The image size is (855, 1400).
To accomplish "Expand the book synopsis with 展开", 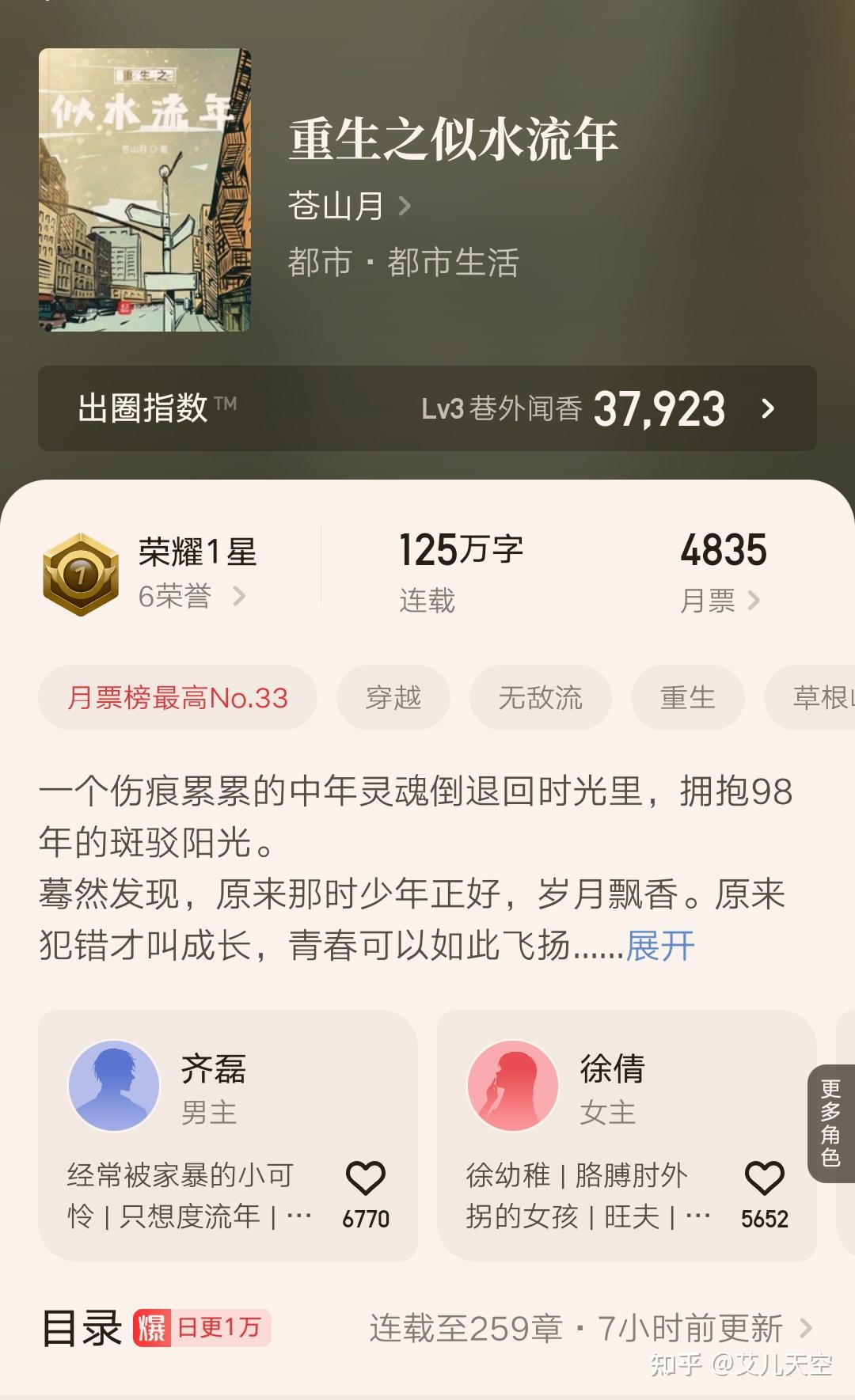I will pos(660,946).
